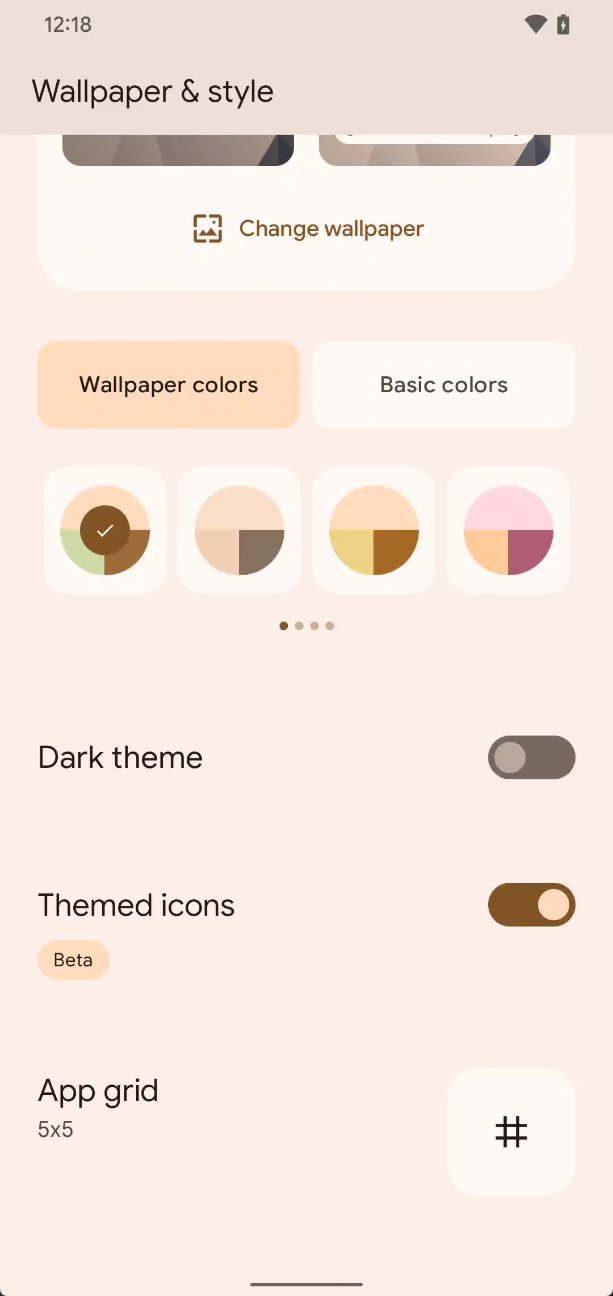Pick the yellow and orange-brown palette
This screenshot has width=613, height=1296.
coord(374,530)
